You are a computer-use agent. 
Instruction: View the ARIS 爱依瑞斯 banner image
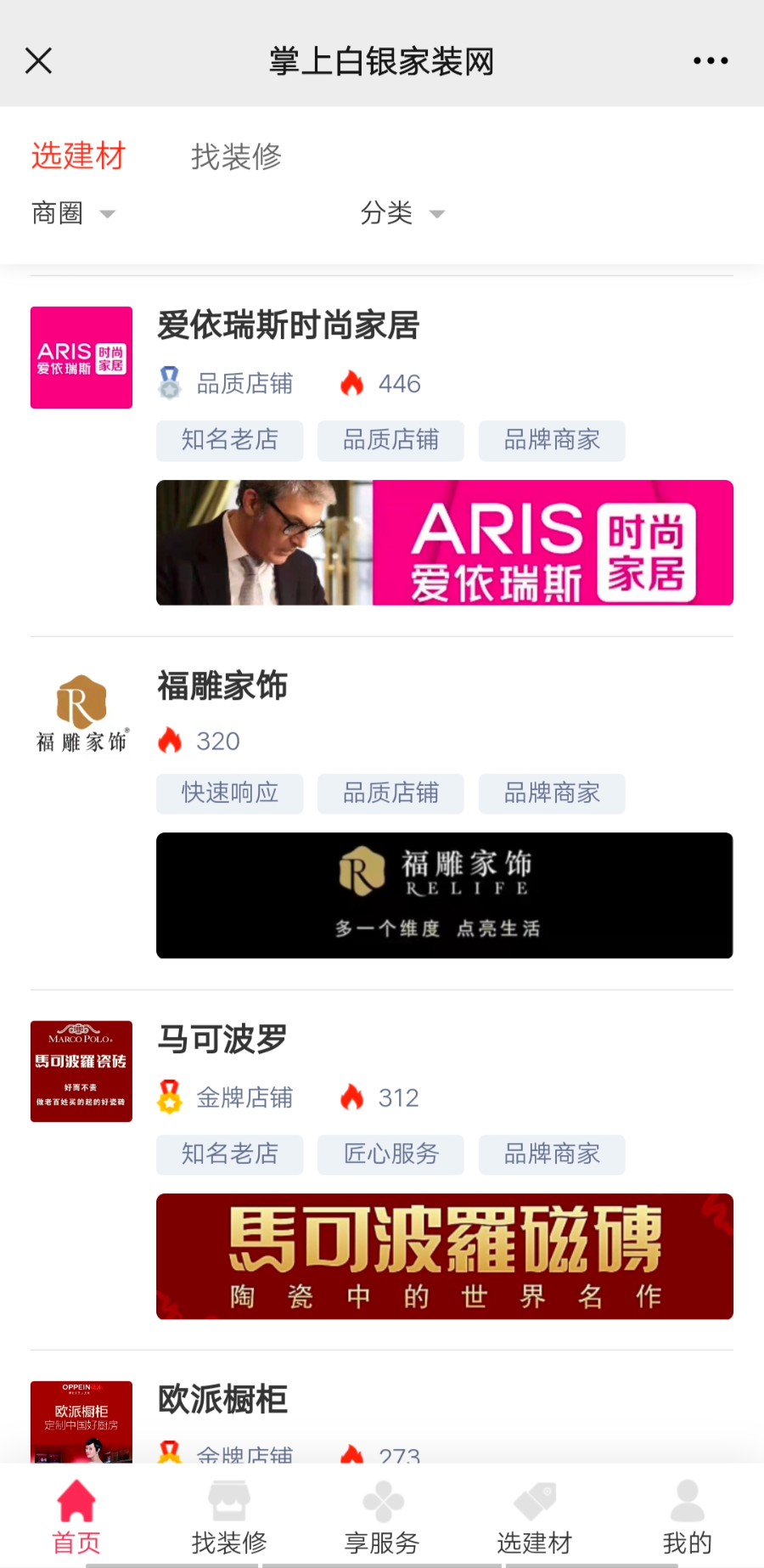tap(444, 543)
